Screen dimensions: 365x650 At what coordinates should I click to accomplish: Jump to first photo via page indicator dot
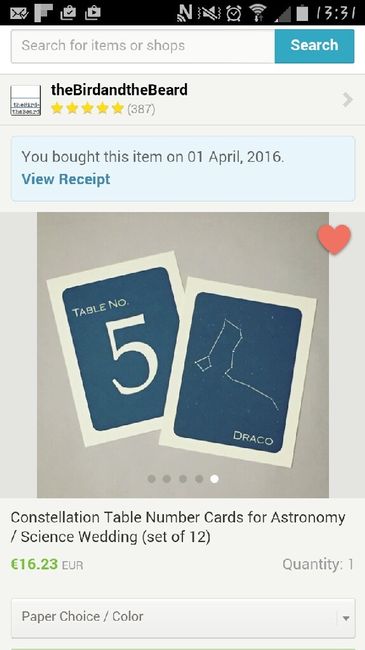point(151,479)
